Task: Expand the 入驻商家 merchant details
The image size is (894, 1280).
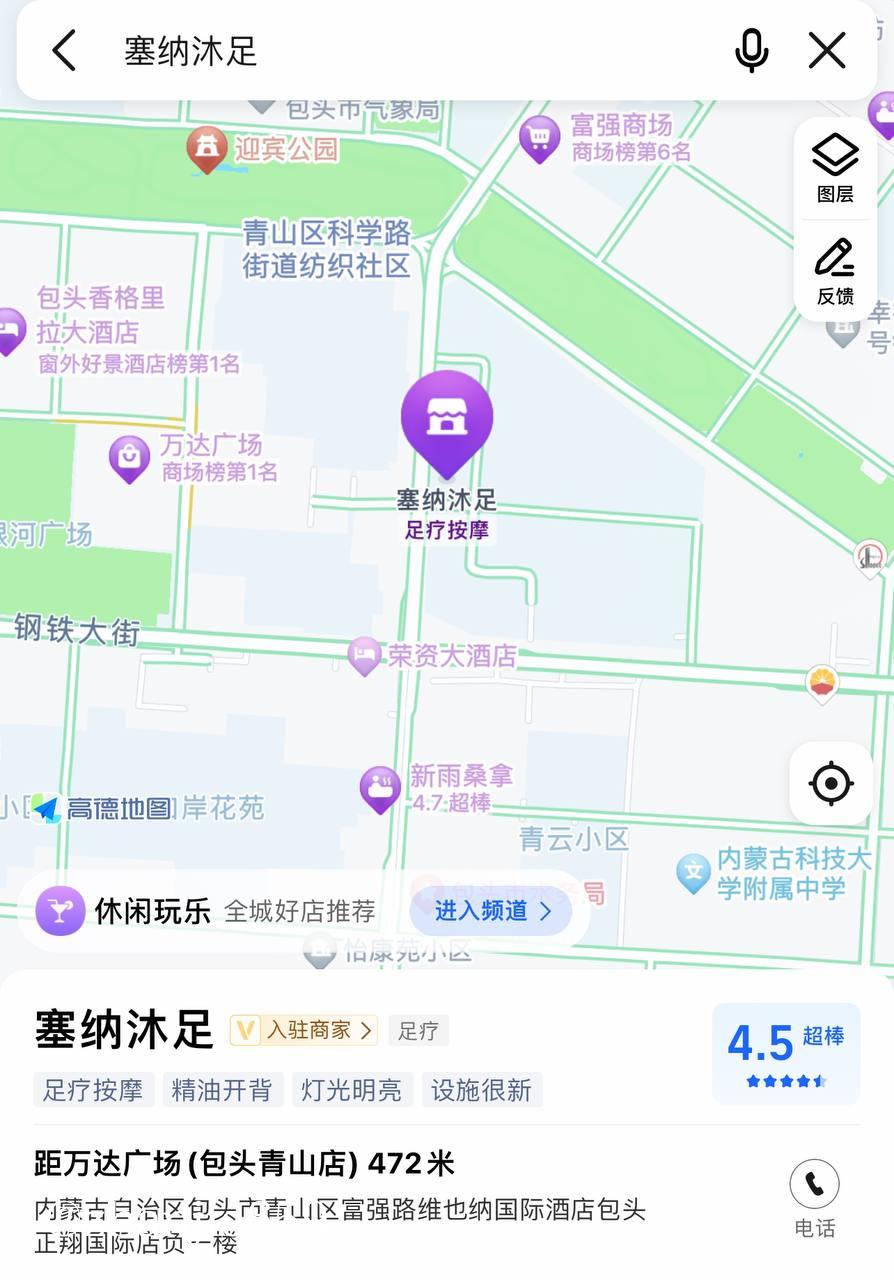Action: coord(303,1031)
